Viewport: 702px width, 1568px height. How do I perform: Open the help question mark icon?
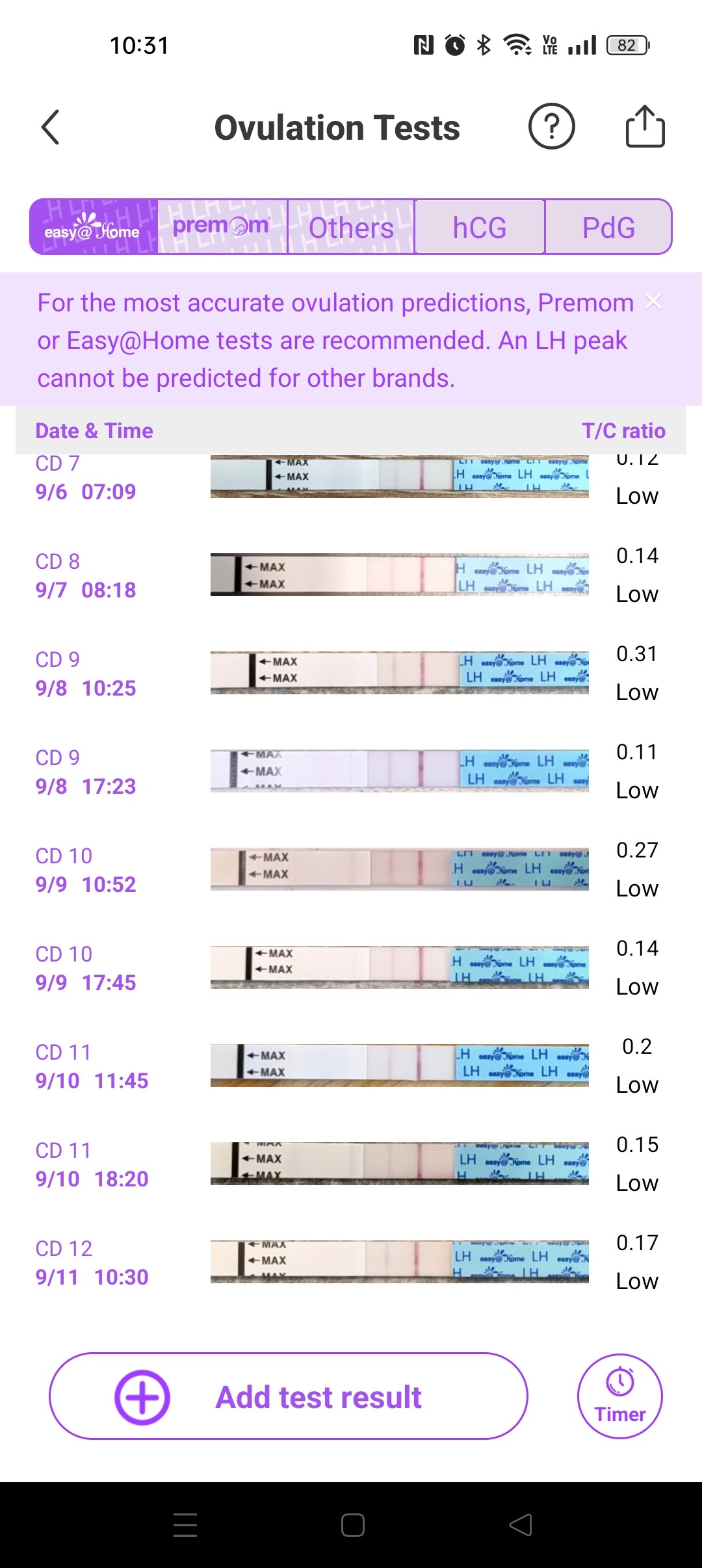click(551, 127)
